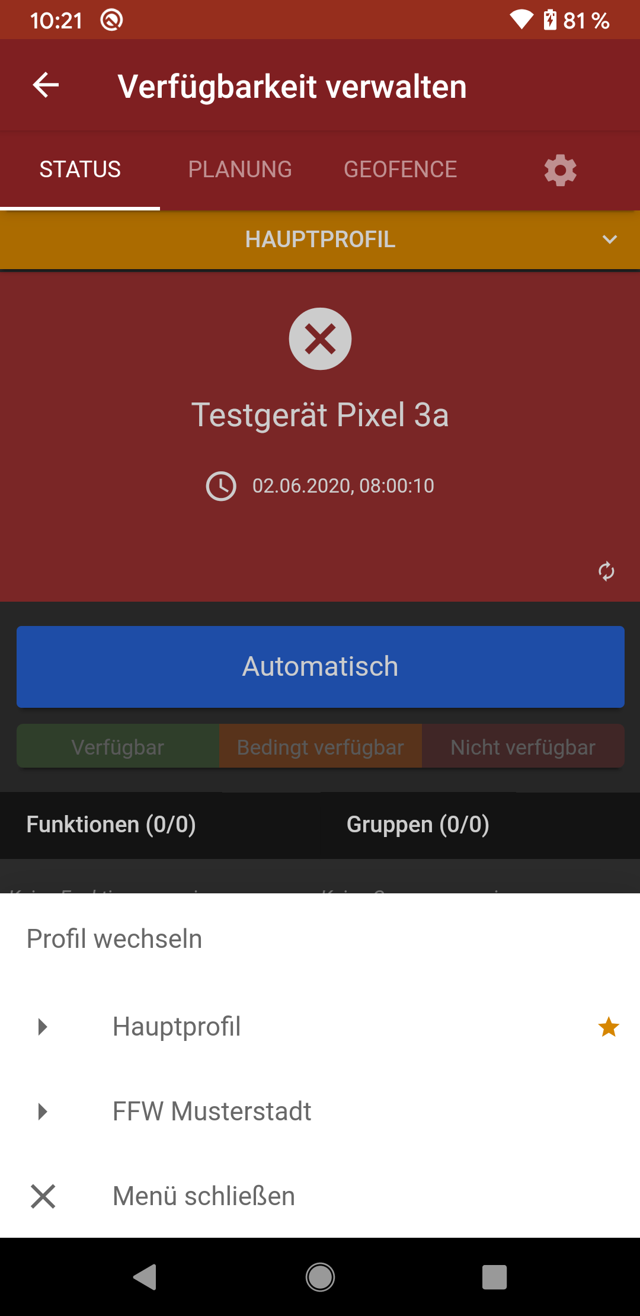
Task: Switch to the Geofence tab
Action: point(400,170)
